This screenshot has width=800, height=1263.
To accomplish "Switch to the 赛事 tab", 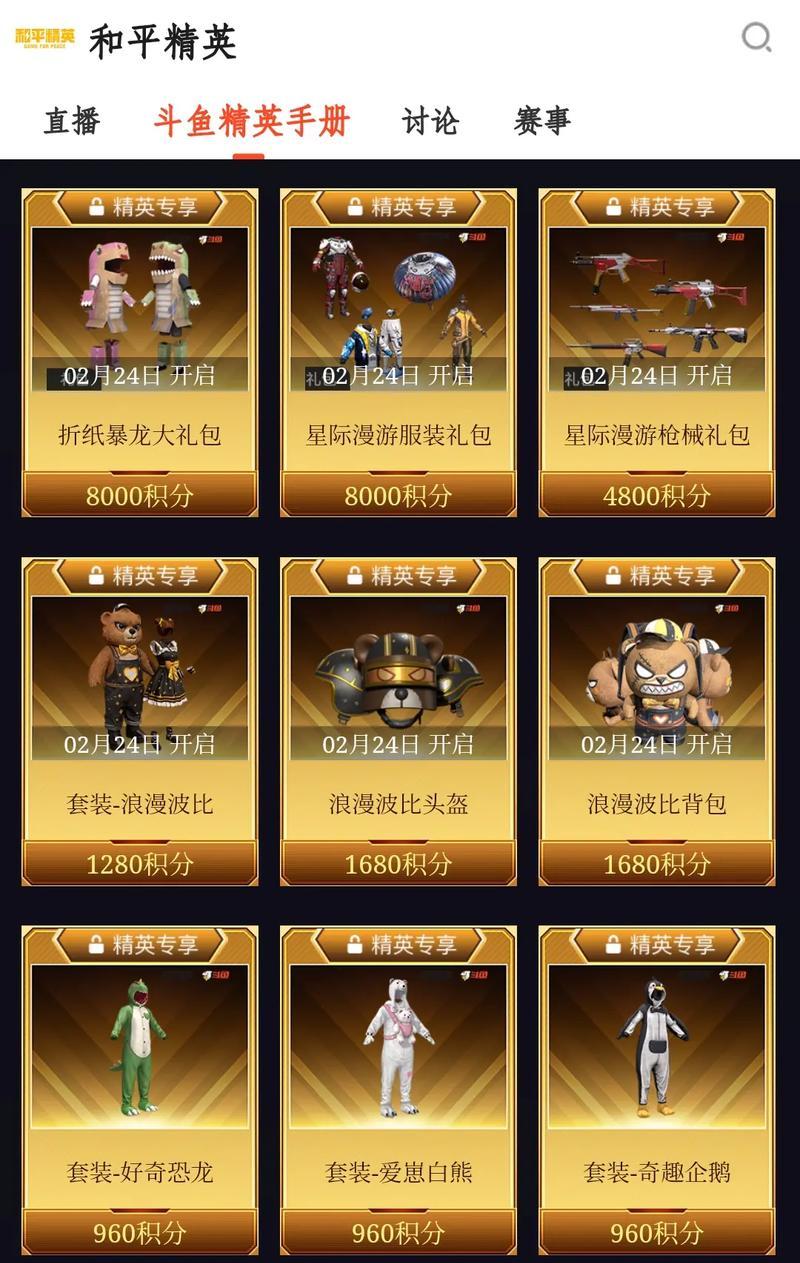I will tap(542, 121).
